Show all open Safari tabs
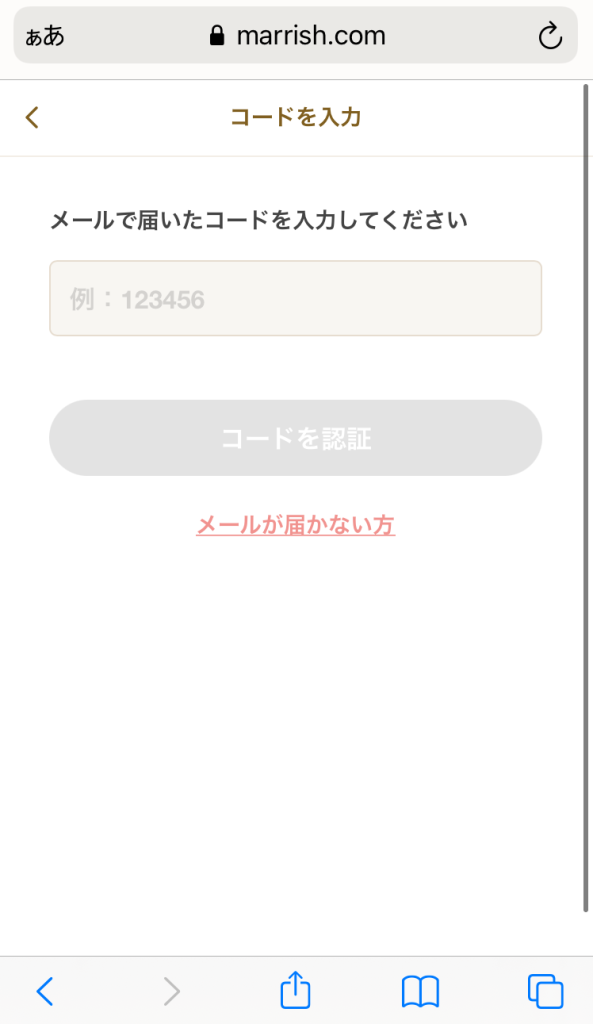The image size is (593, 1024). coord(545,991)
